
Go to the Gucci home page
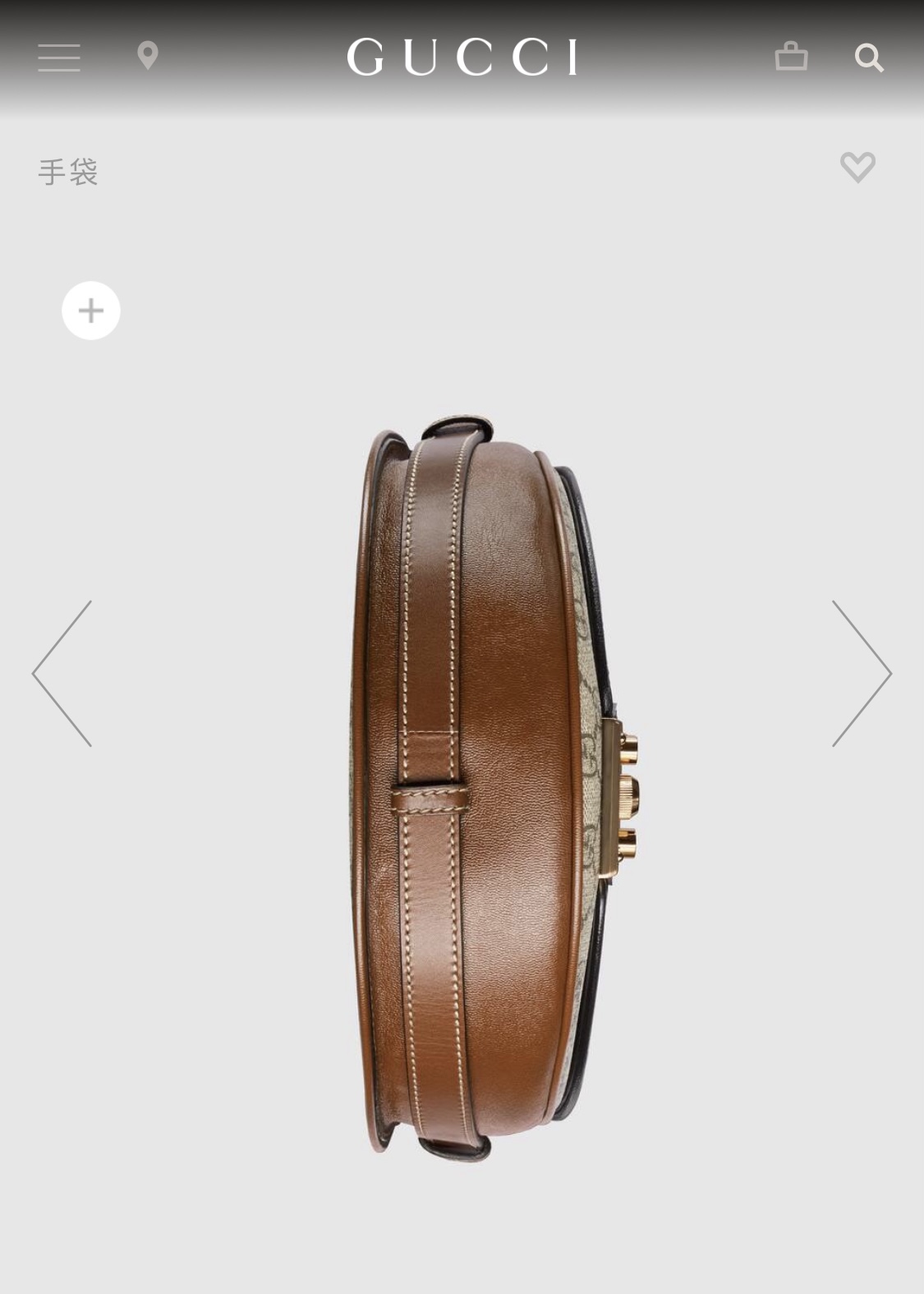coord(462,58)
